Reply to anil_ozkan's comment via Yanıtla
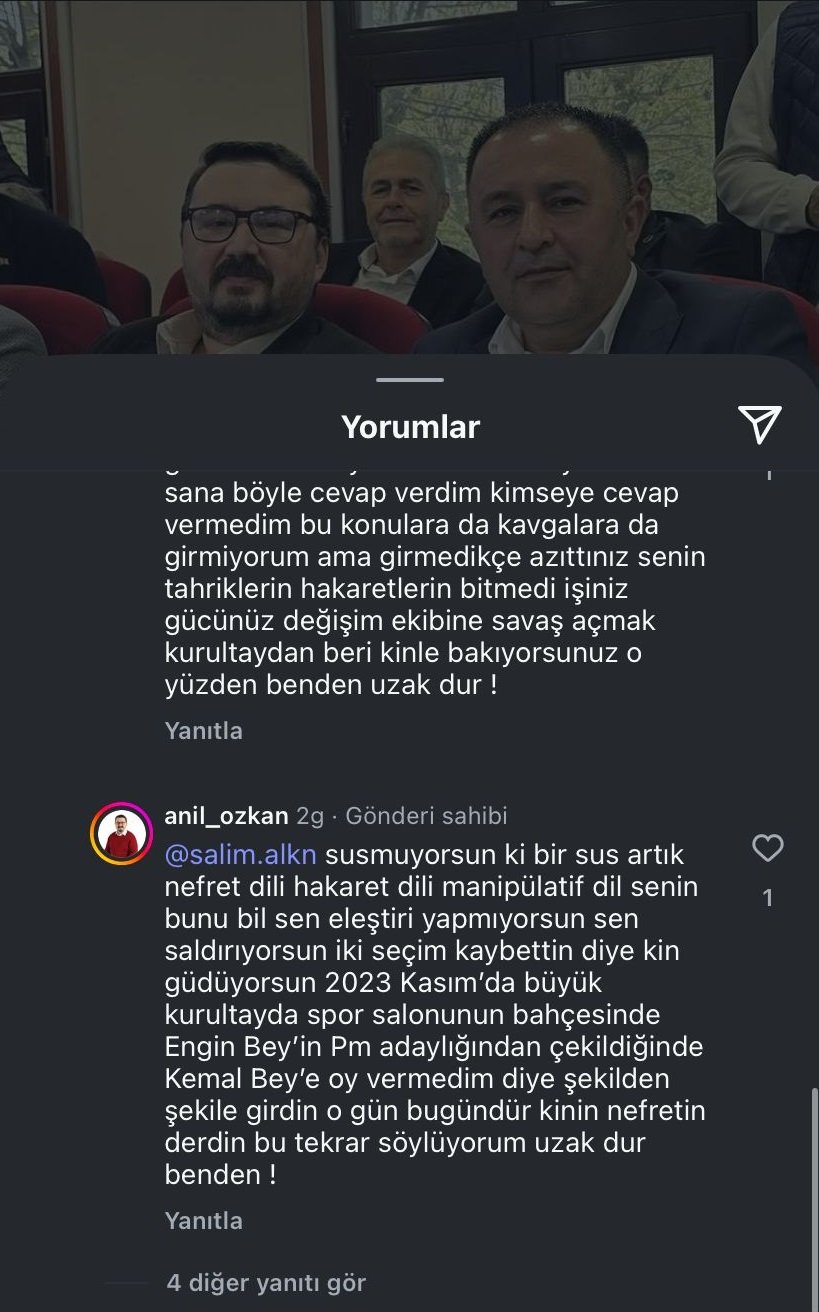Image resolution: width=819 pixels, height=1312 pixels. [x=204, y=1221]
